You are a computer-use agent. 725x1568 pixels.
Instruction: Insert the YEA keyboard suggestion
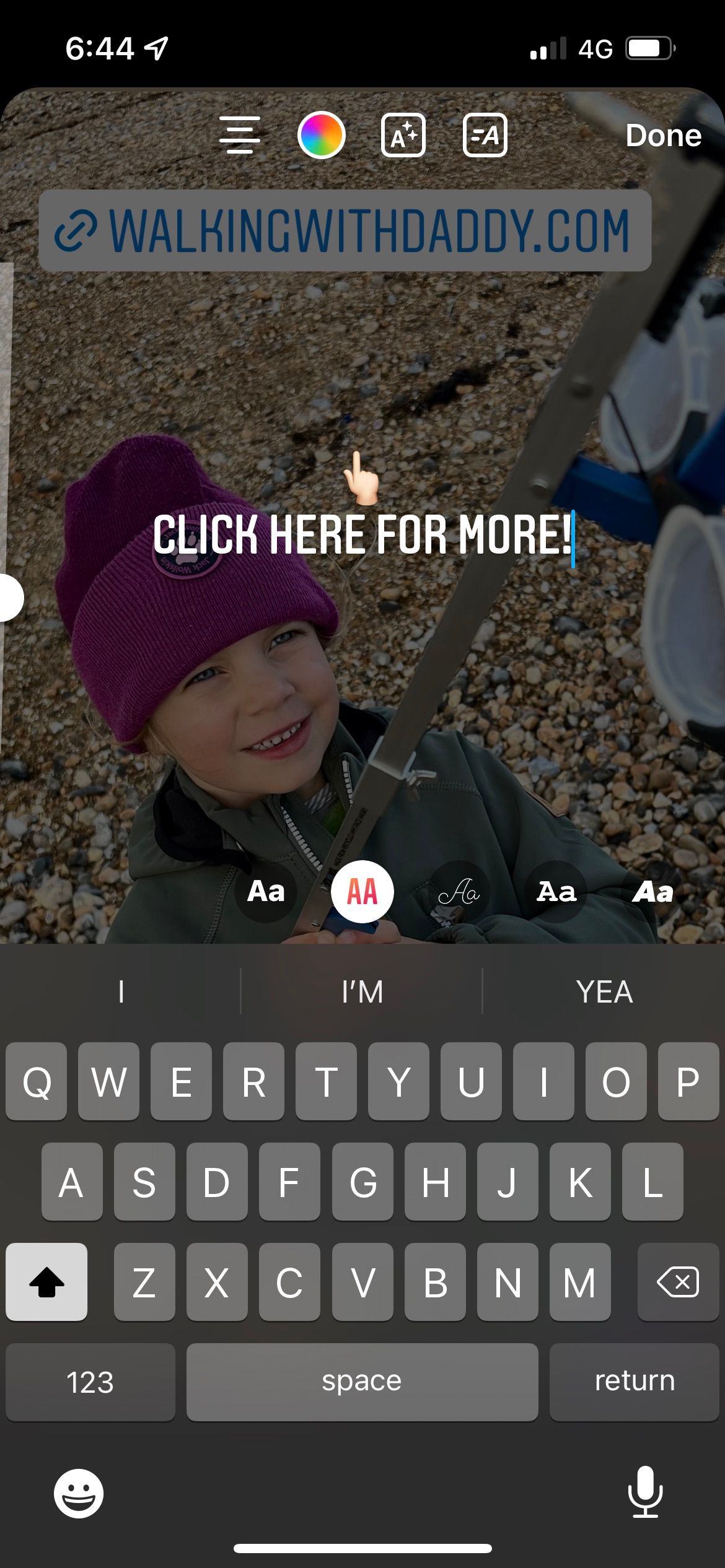click(x=604, y=992)
